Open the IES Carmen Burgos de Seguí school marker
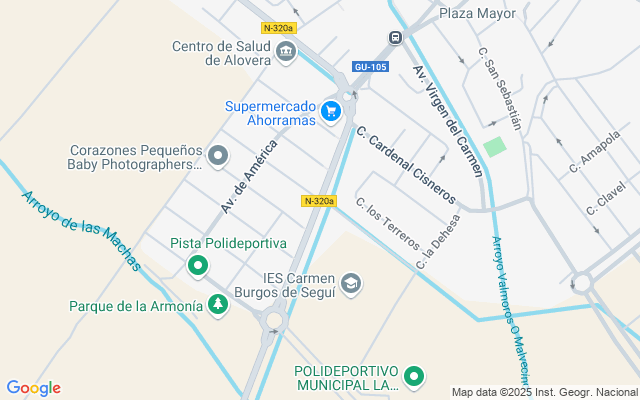Screen dimensions: 640x400 pos(351,285)
